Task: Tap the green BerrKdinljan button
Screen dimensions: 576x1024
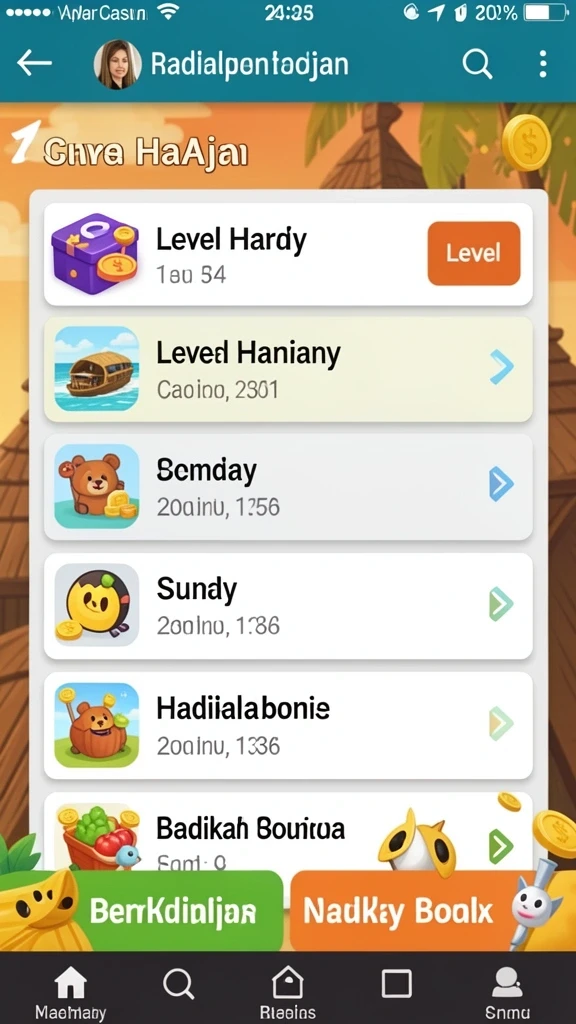Action: click(x=171, y=911)
